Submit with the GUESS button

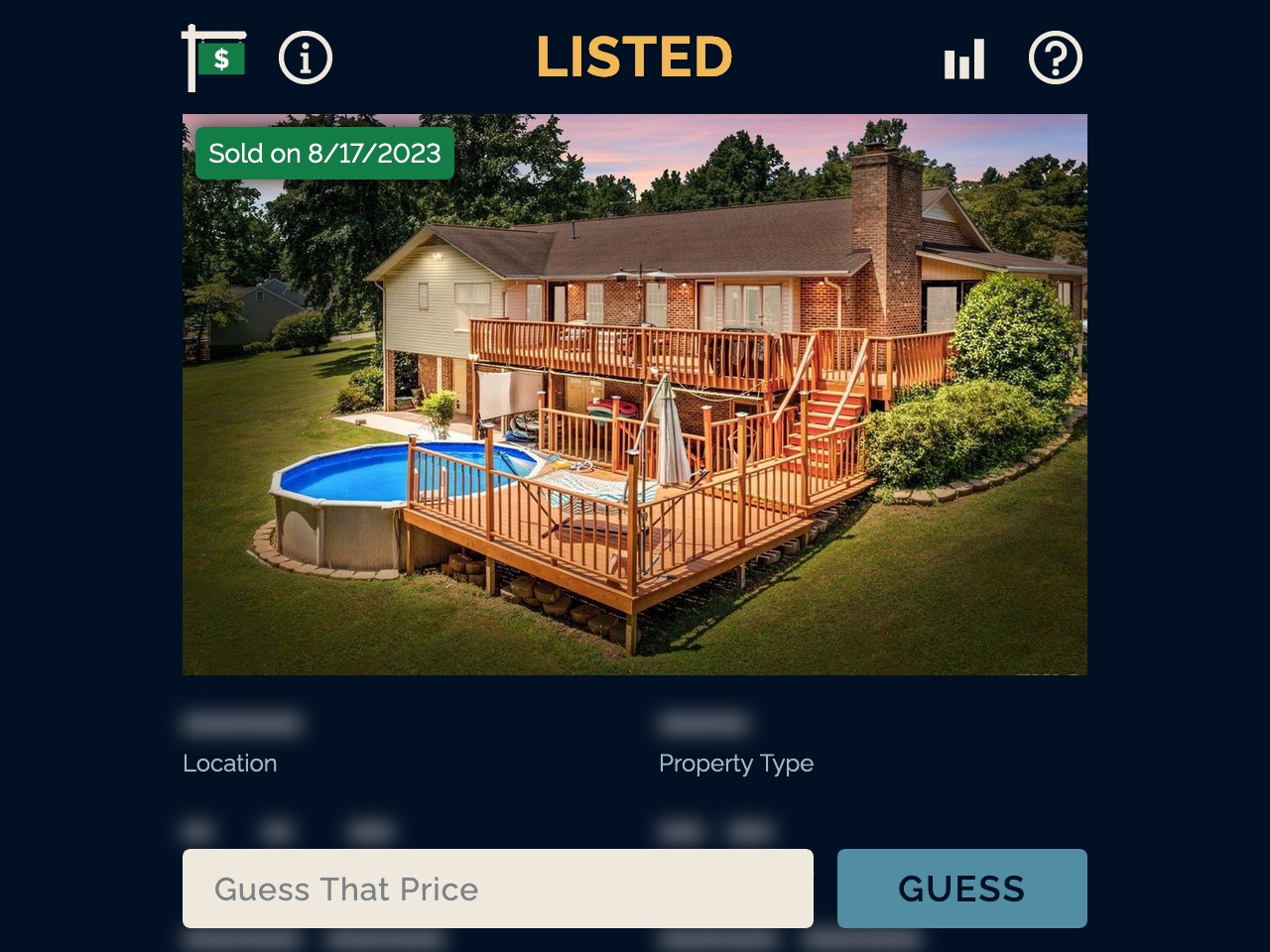pyautogui.click(x=961, y=889)
